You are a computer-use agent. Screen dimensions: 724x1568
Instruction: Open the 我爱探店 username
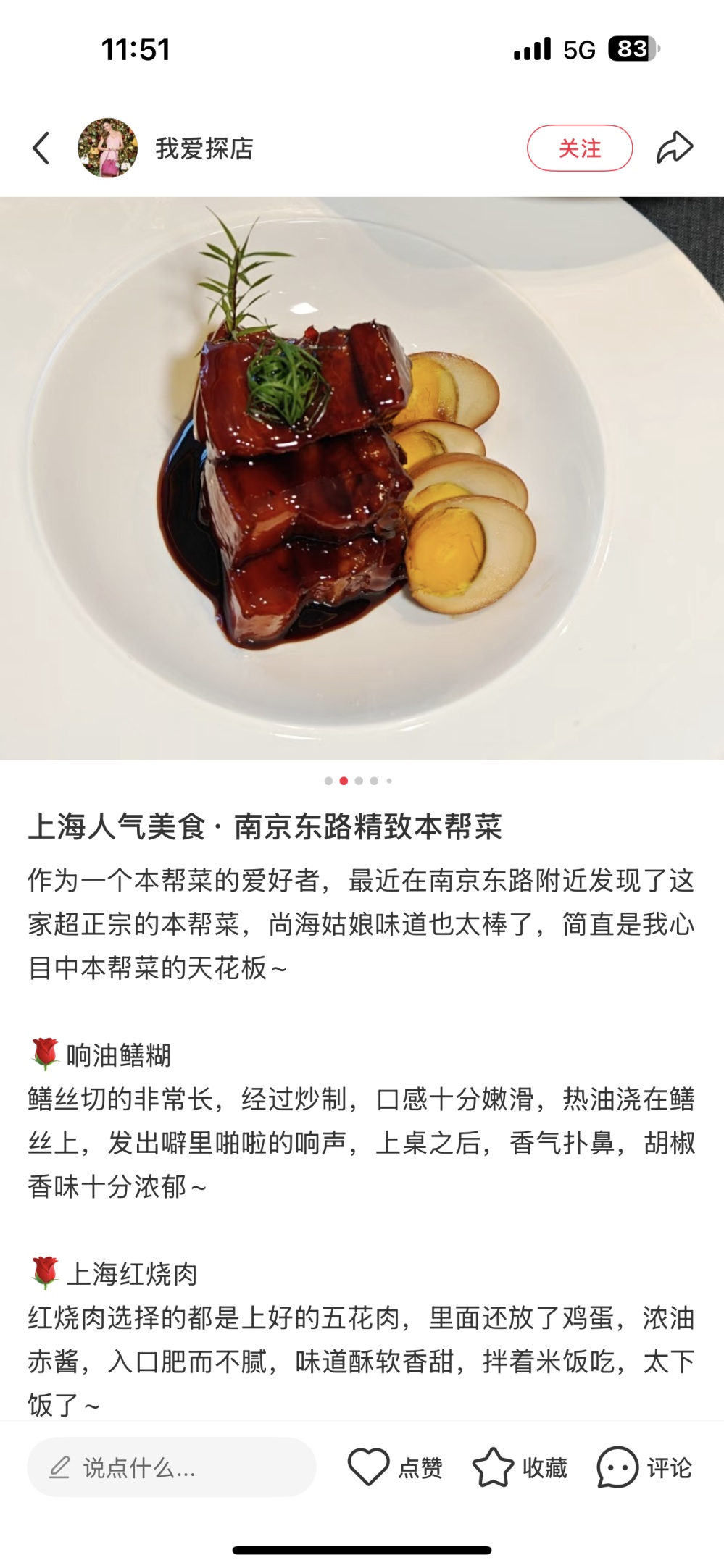(204, 148)
